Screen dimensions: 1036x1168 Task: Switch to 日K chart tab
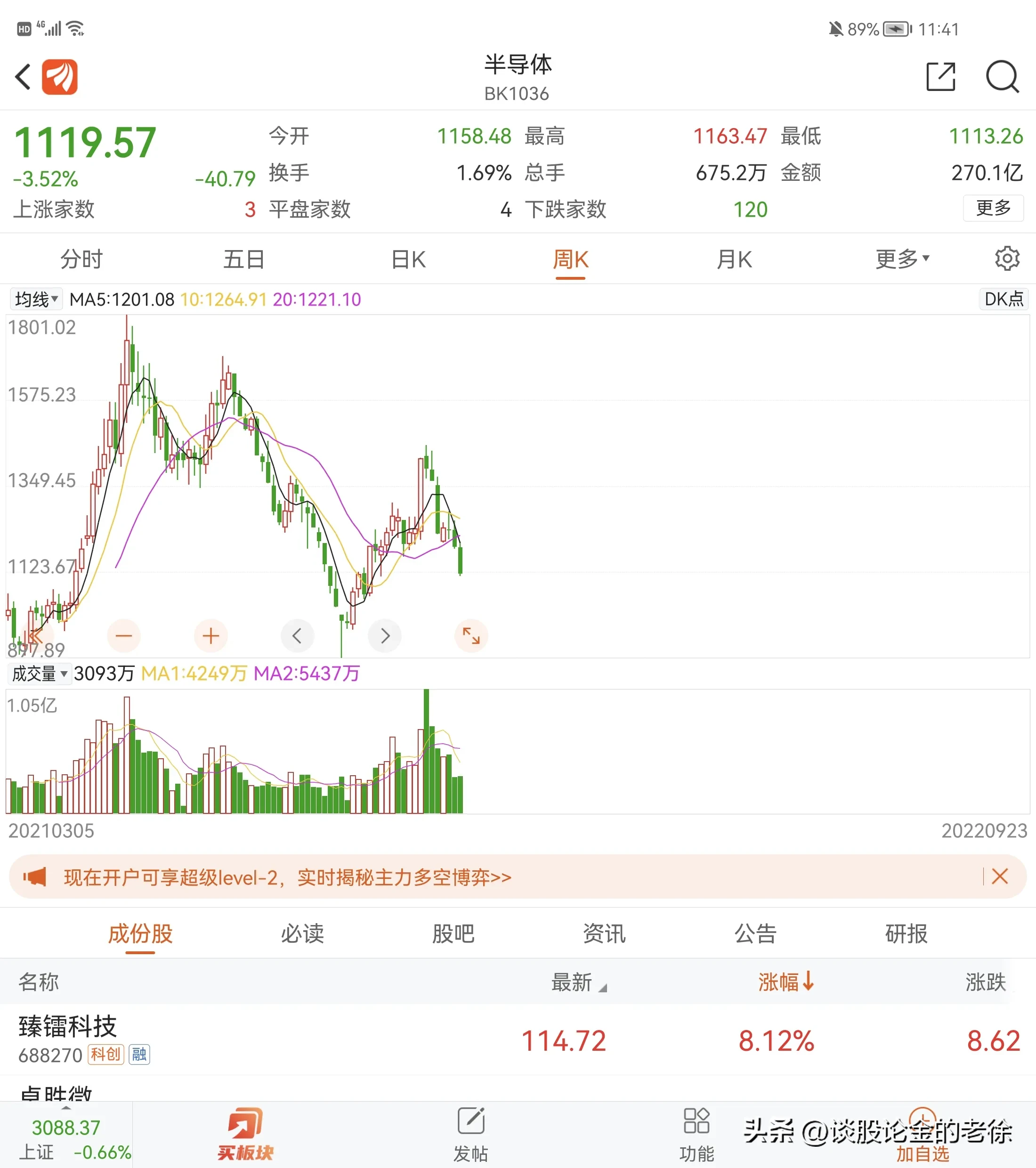[x=408, y=260]
